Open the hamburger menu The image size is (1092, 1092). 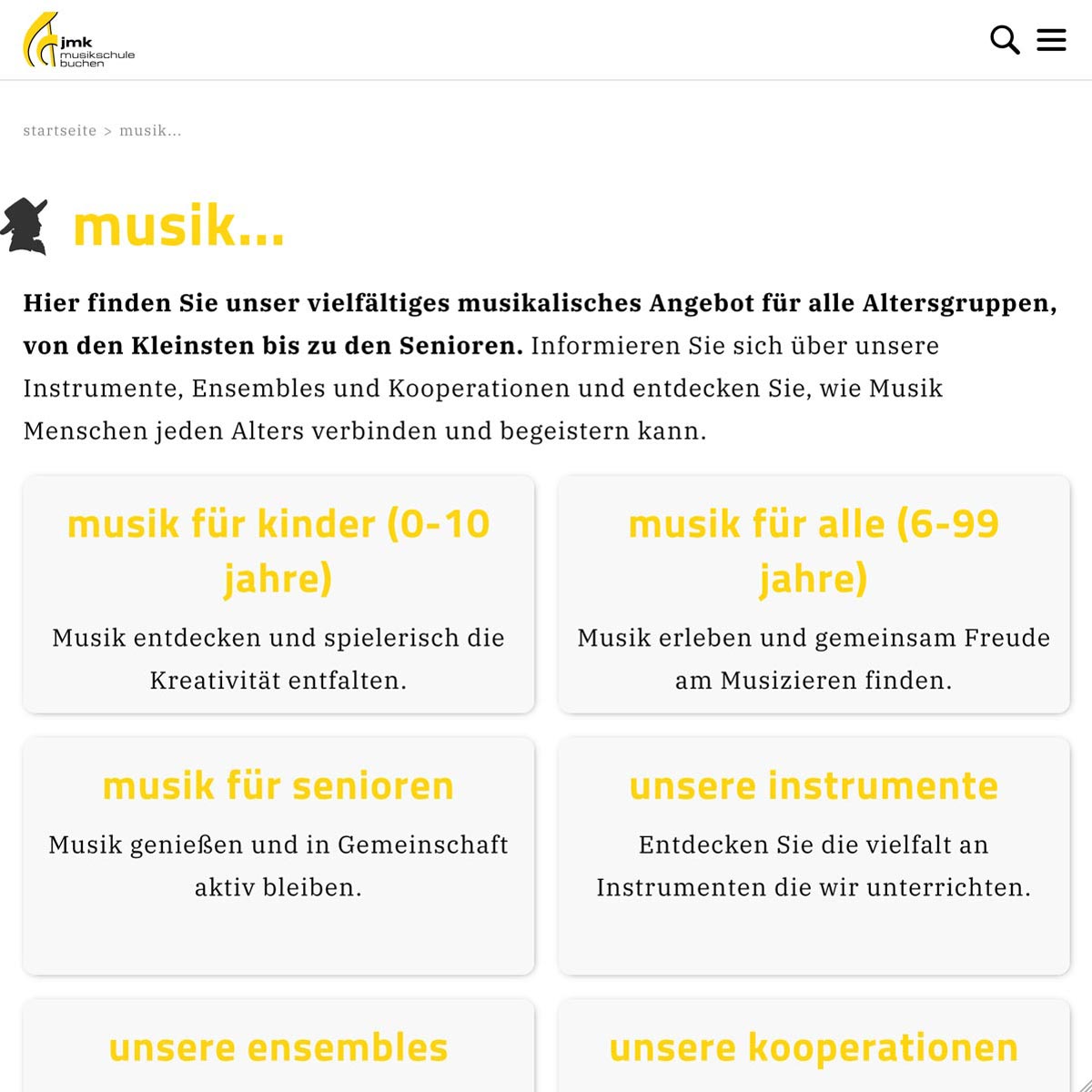click(x=1051, y=40)
